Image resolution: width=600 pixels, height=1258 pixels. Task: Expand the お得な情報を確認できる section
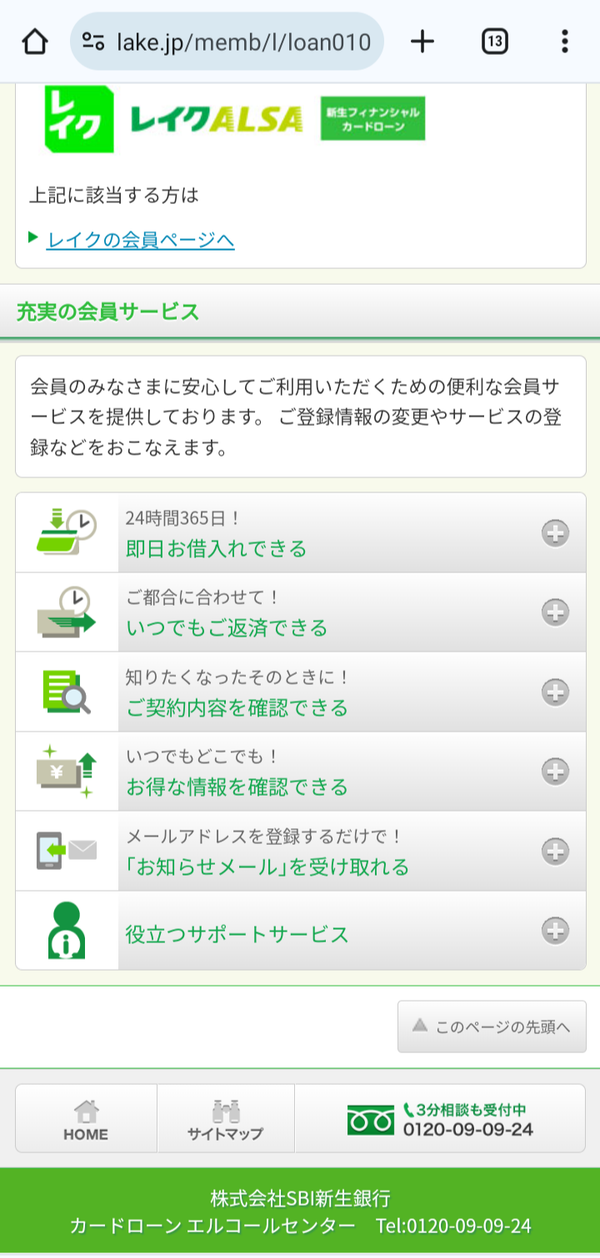click(301, 772)
